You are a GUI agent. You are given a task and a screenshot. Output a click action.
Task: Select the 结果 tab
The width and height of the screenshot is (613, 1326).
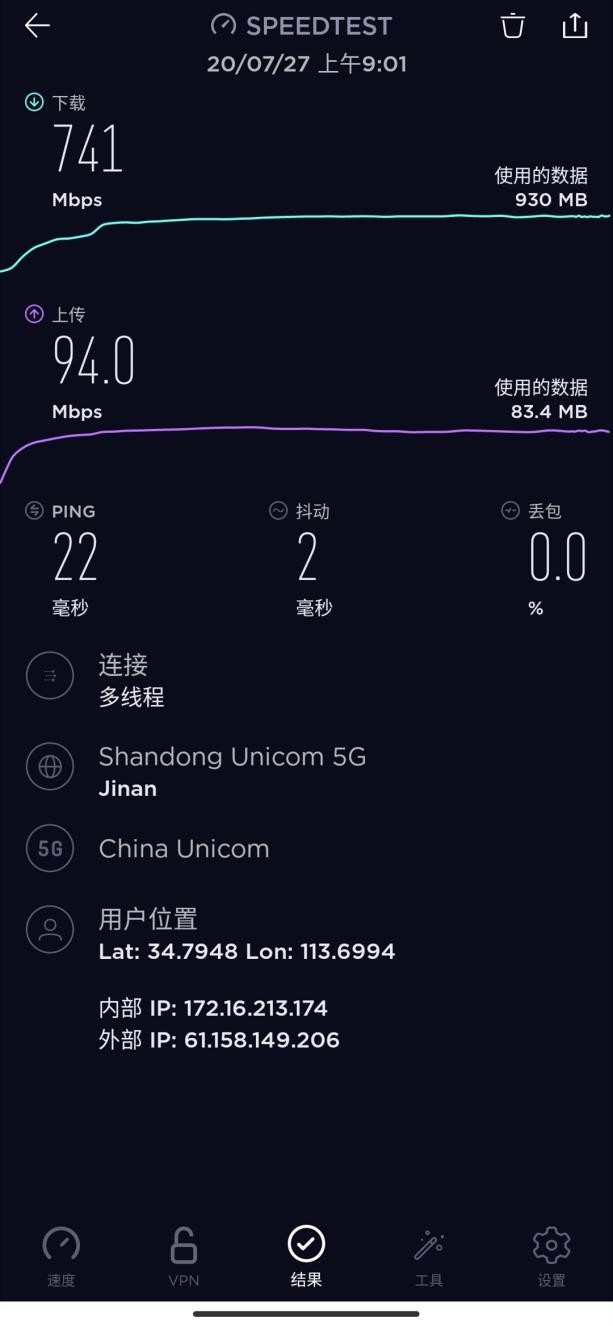[306, 1257]
